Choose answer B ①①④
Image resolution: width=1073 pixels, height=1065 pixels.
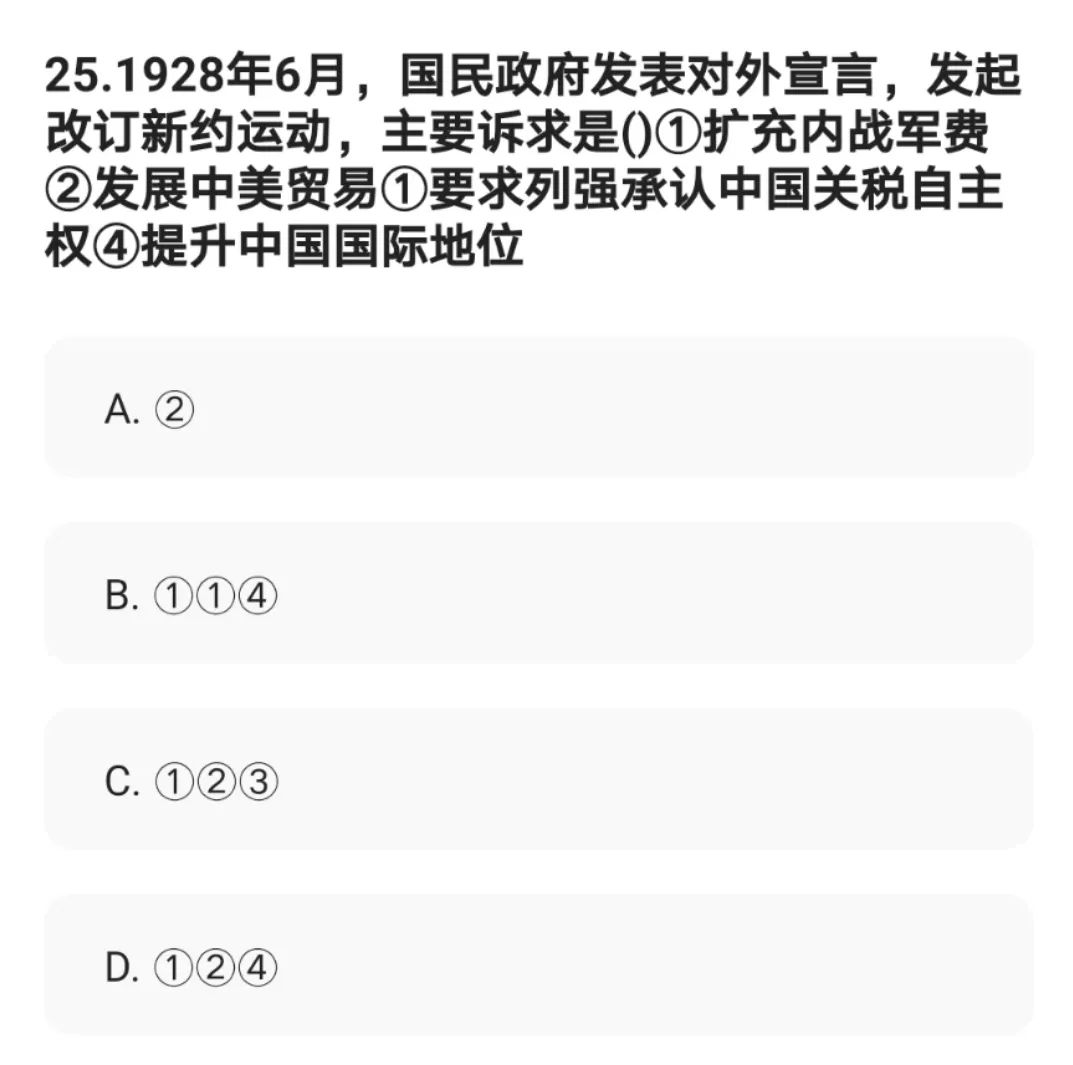point(539,593)
